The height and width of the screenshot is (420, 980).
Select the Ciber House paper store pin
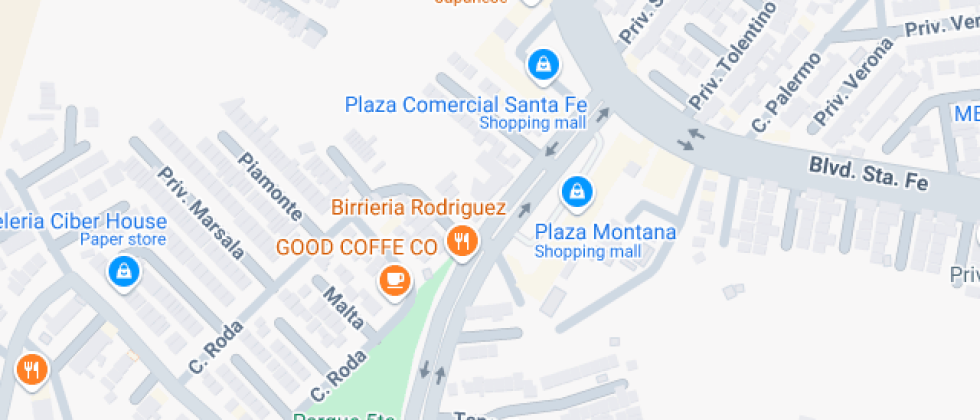click(x=123, y=270)
